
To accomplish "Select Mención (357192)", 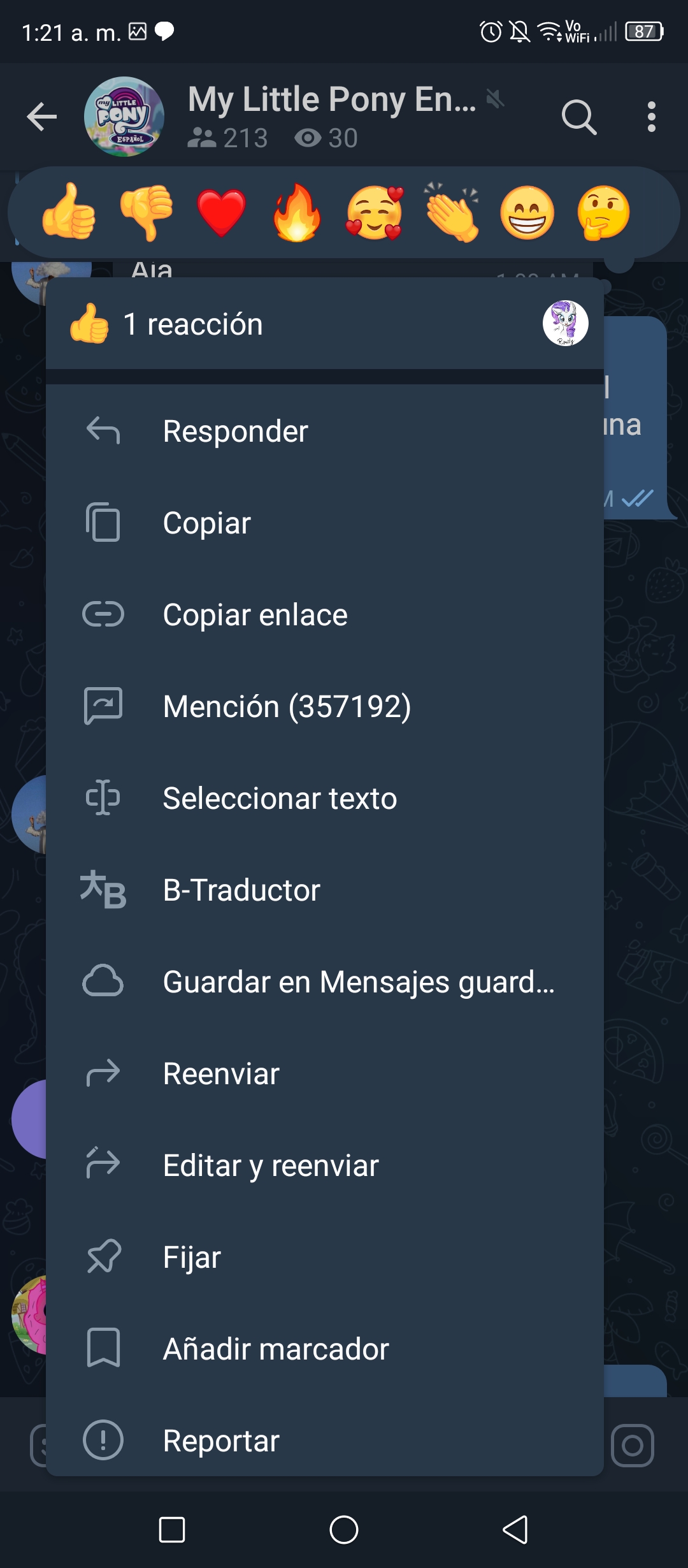I will point(325,706).
